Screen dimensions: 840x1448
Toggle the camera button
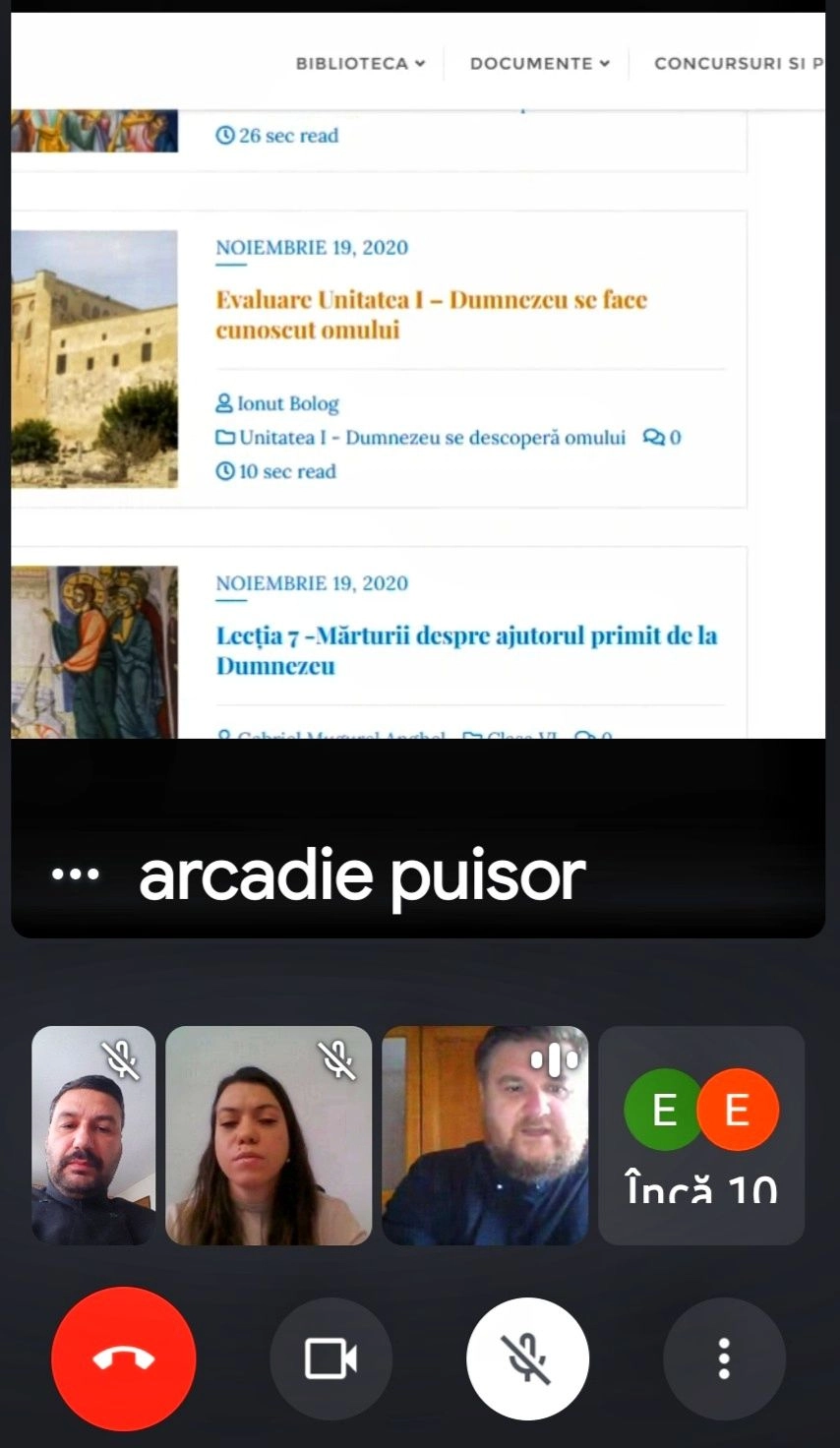tap(331, 1358)
